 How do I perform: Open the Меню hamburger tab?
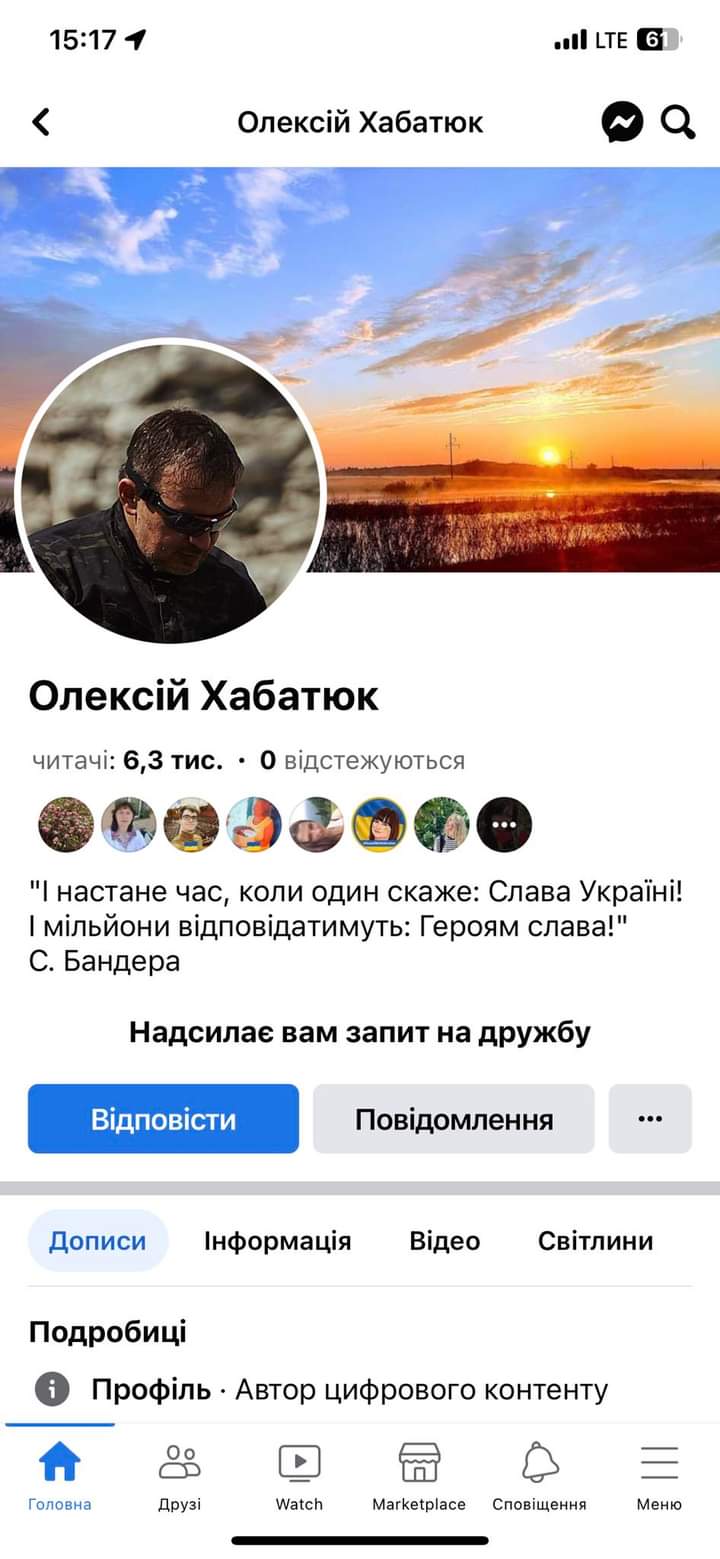(x=659, y=1477)
